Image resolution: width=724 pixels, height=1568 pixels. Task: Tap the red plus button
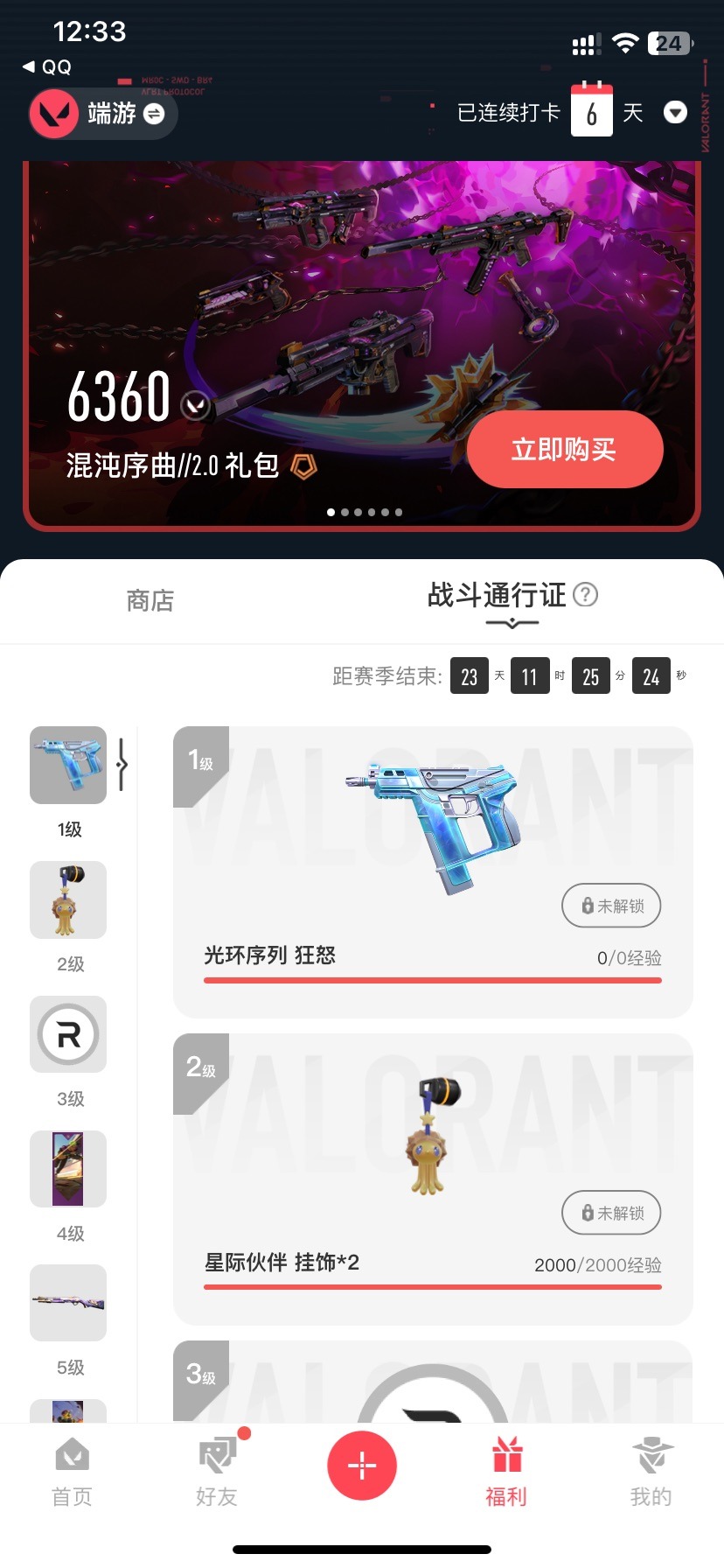(362, 1465)
